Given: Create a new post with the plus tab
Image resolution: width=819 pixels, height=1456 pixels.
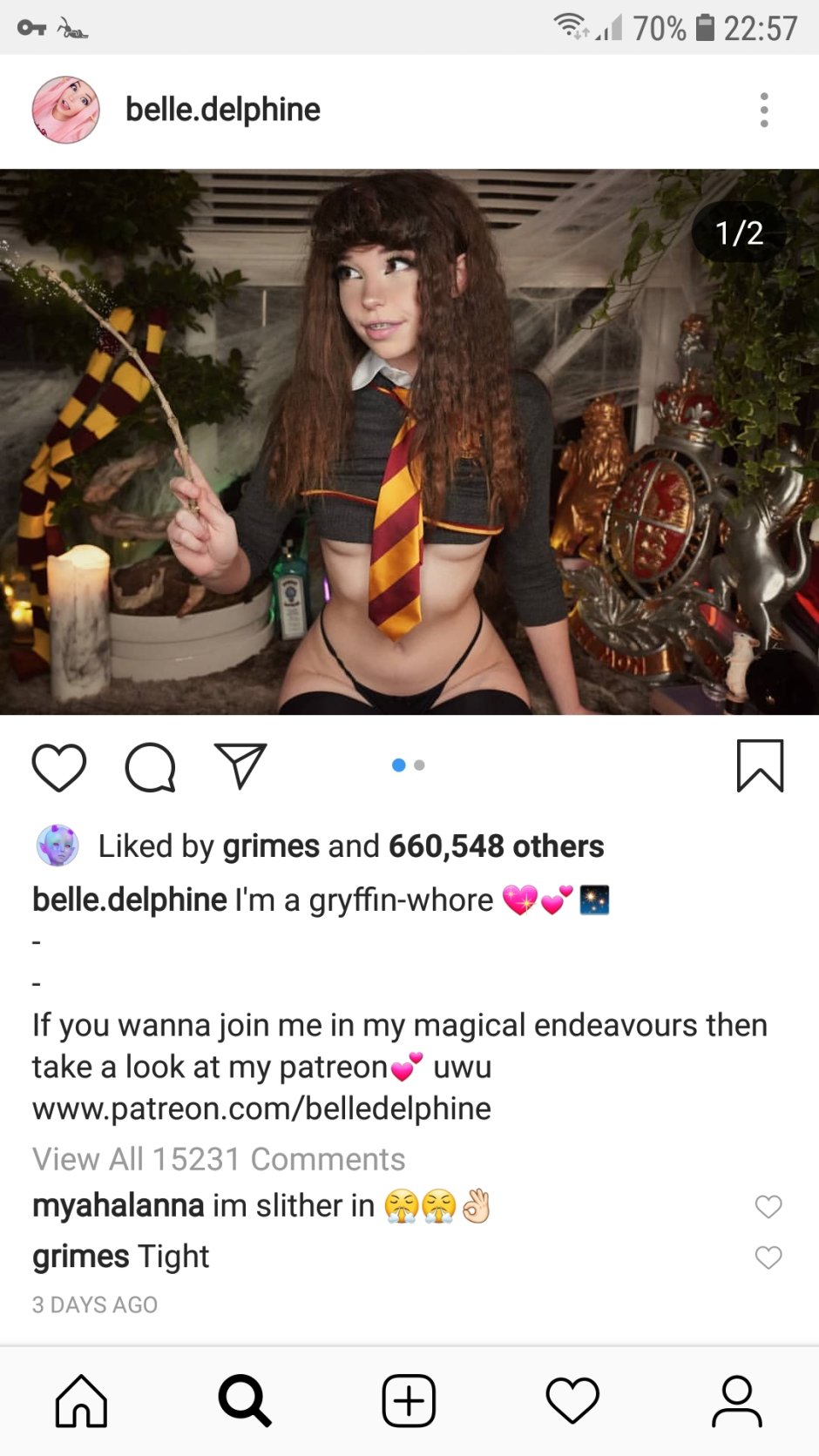Looking at the screenshot, I should 409,1401.
